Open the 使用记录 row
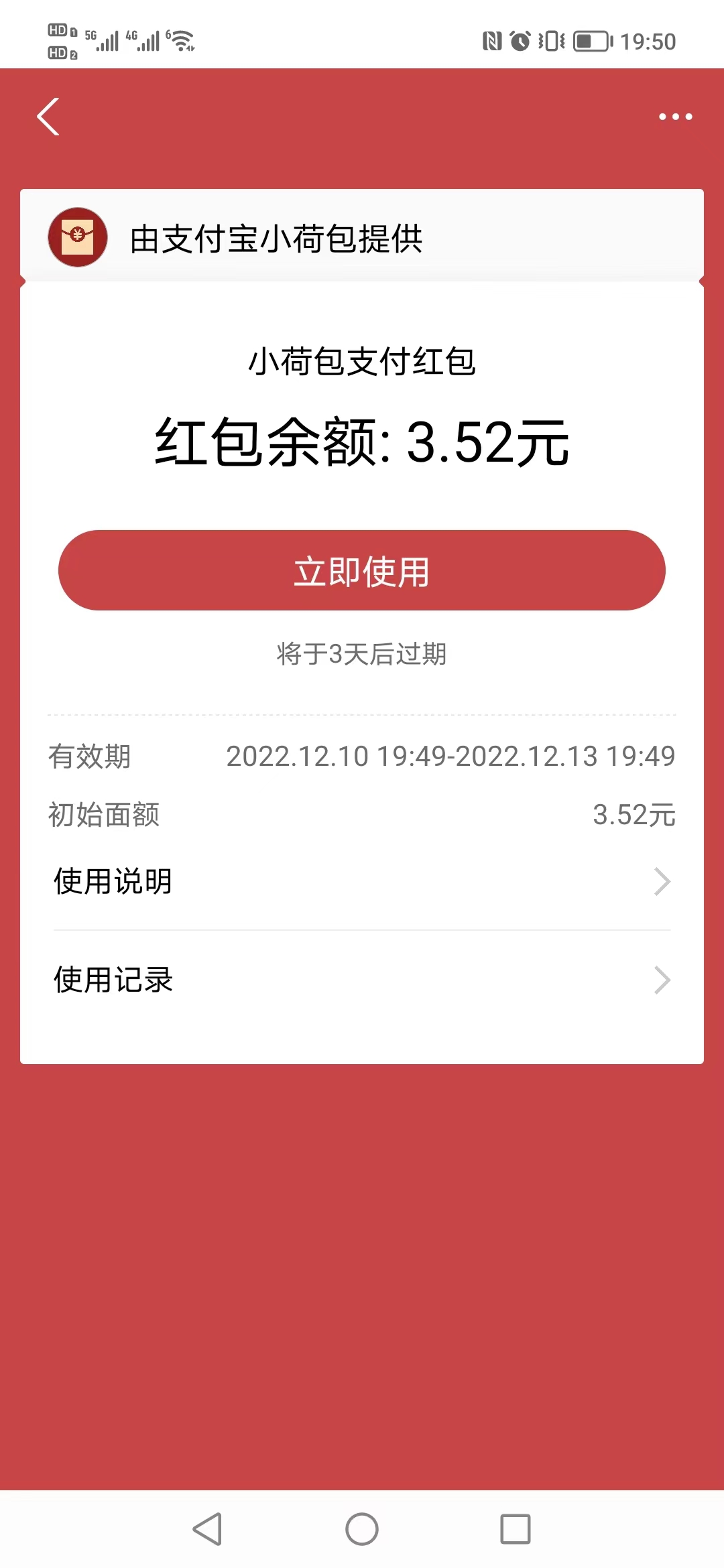This screenshot has width=724, height=1568. 362,980
